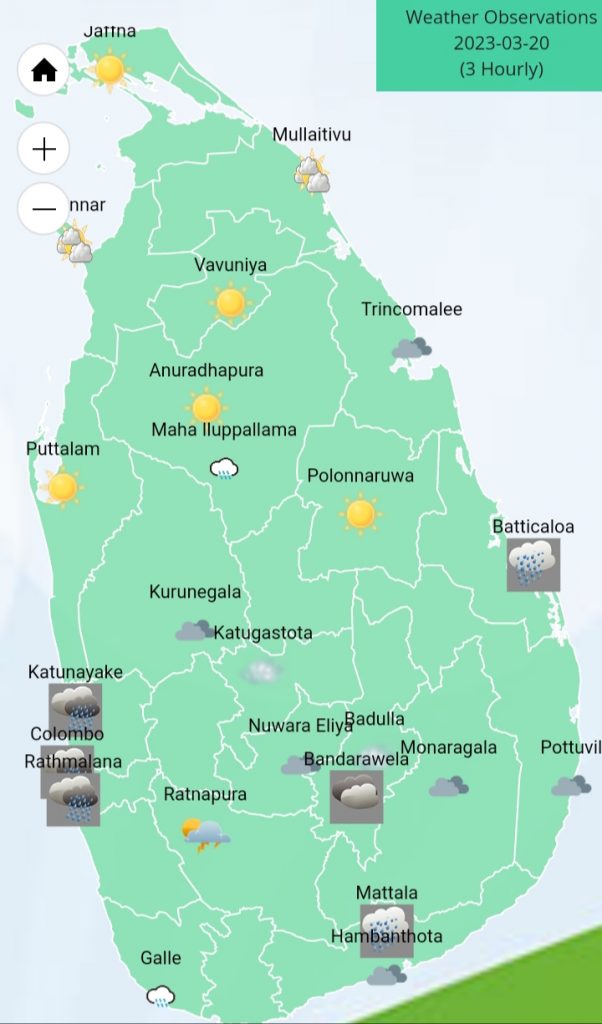Image resolution: width=602 pixels, height=1024 pixels.
Task: Open Batticaloa rain weather marker
Action: point(533,565)
